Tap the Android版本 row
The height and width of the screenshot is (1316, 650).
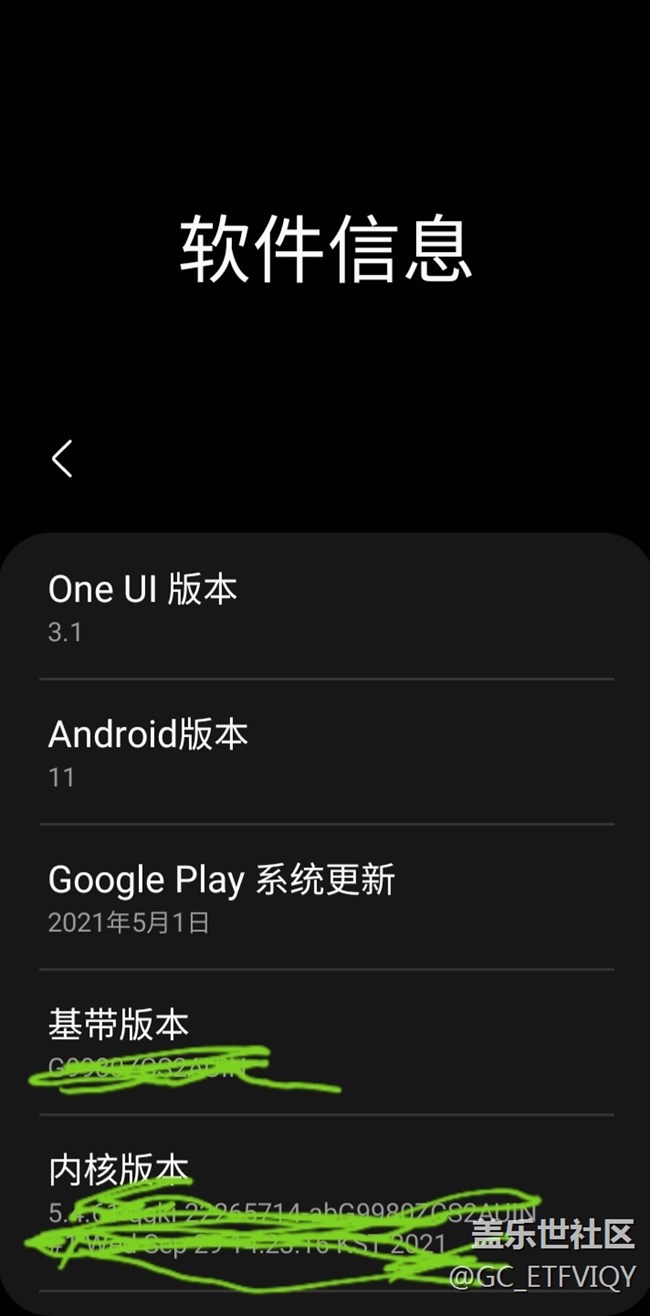(325, 752)
